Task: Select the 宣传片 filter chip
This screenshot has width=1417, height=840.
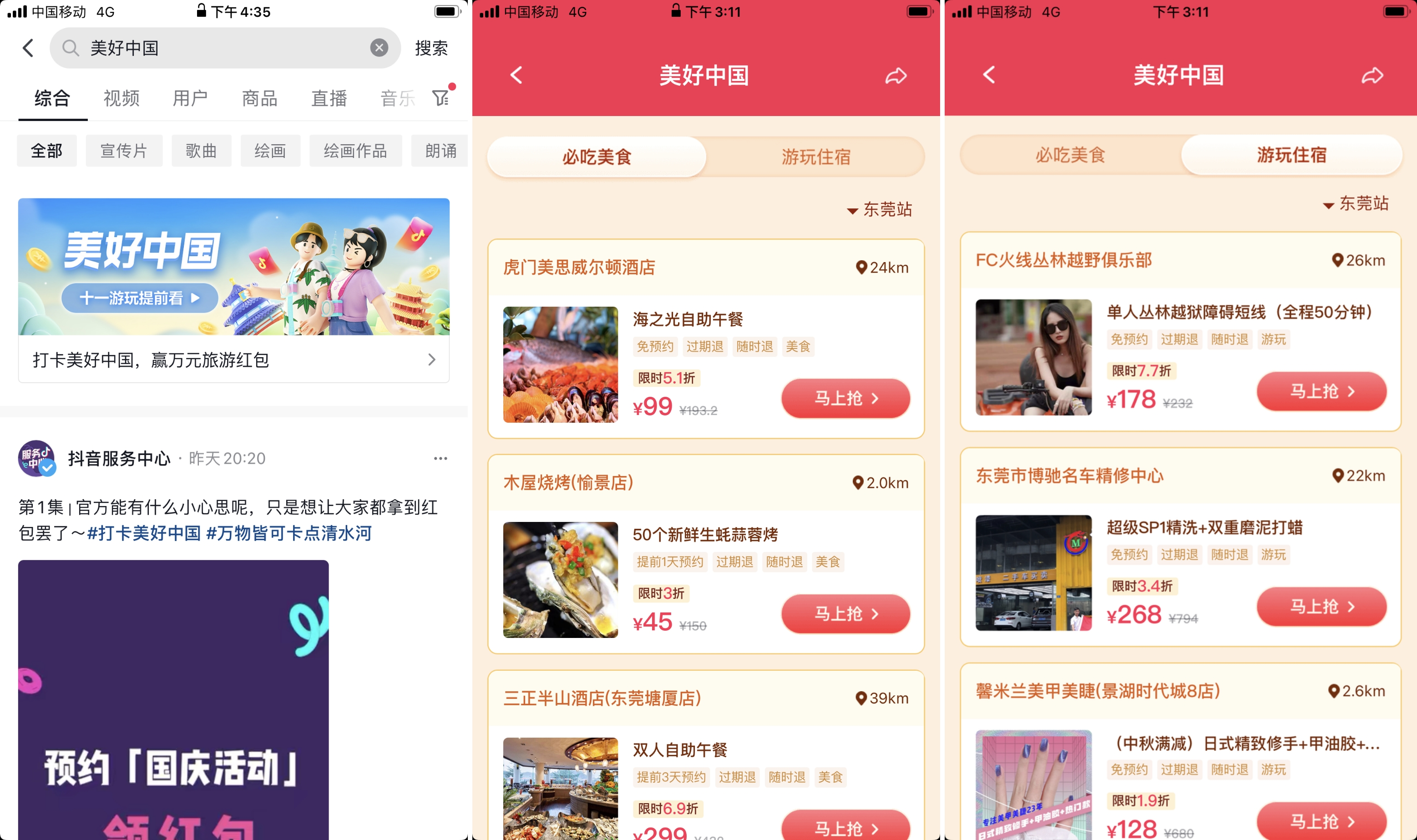Action: [x=123, y=151]
